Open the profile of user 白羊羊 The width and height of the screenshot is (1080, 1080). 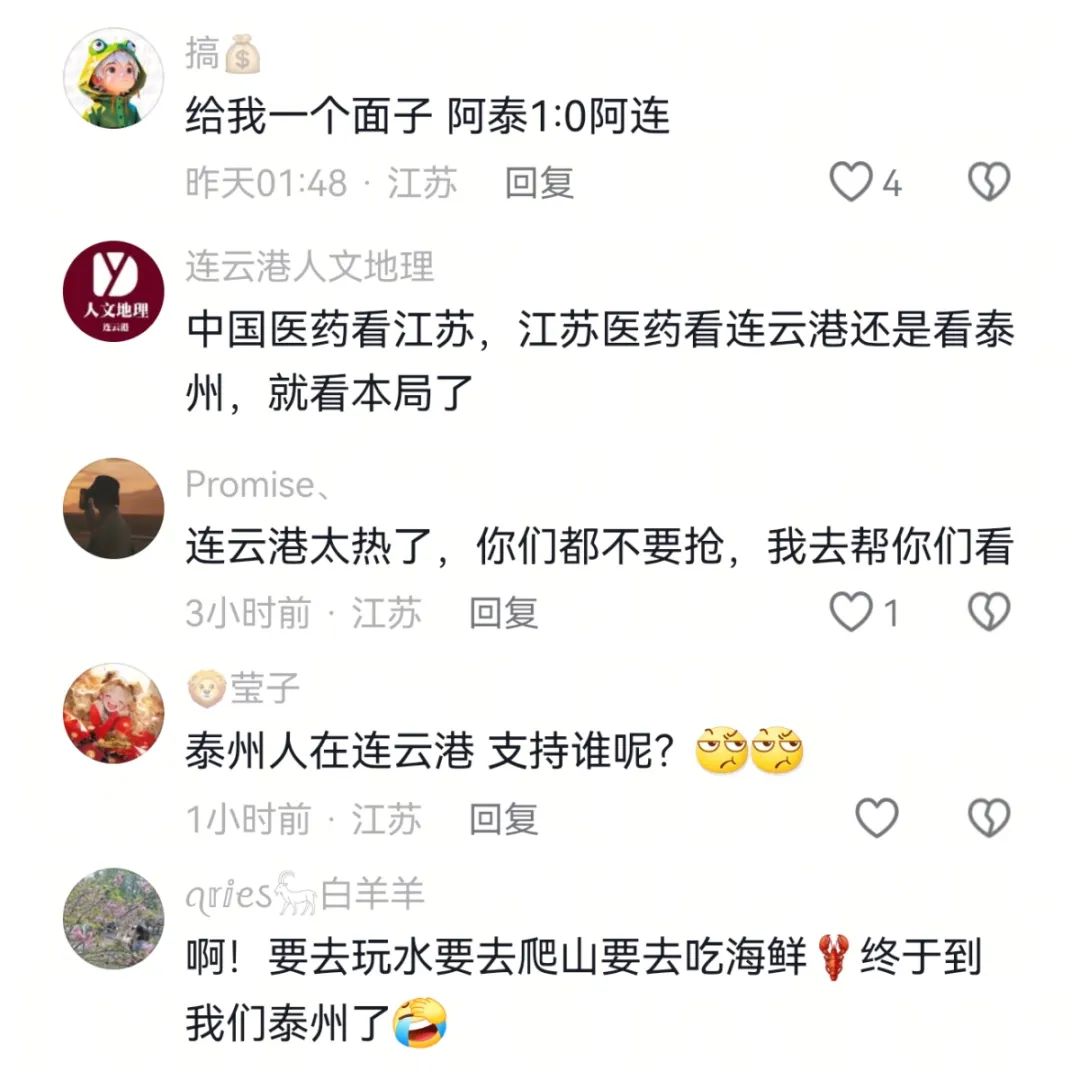pyautogui.click(x=113, y=917)
